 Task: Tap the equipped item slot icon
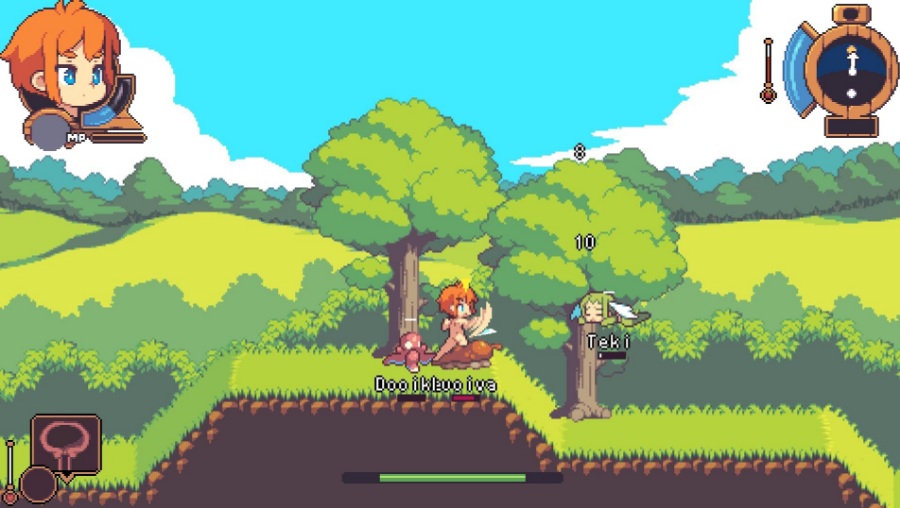(x=66, y=443)
